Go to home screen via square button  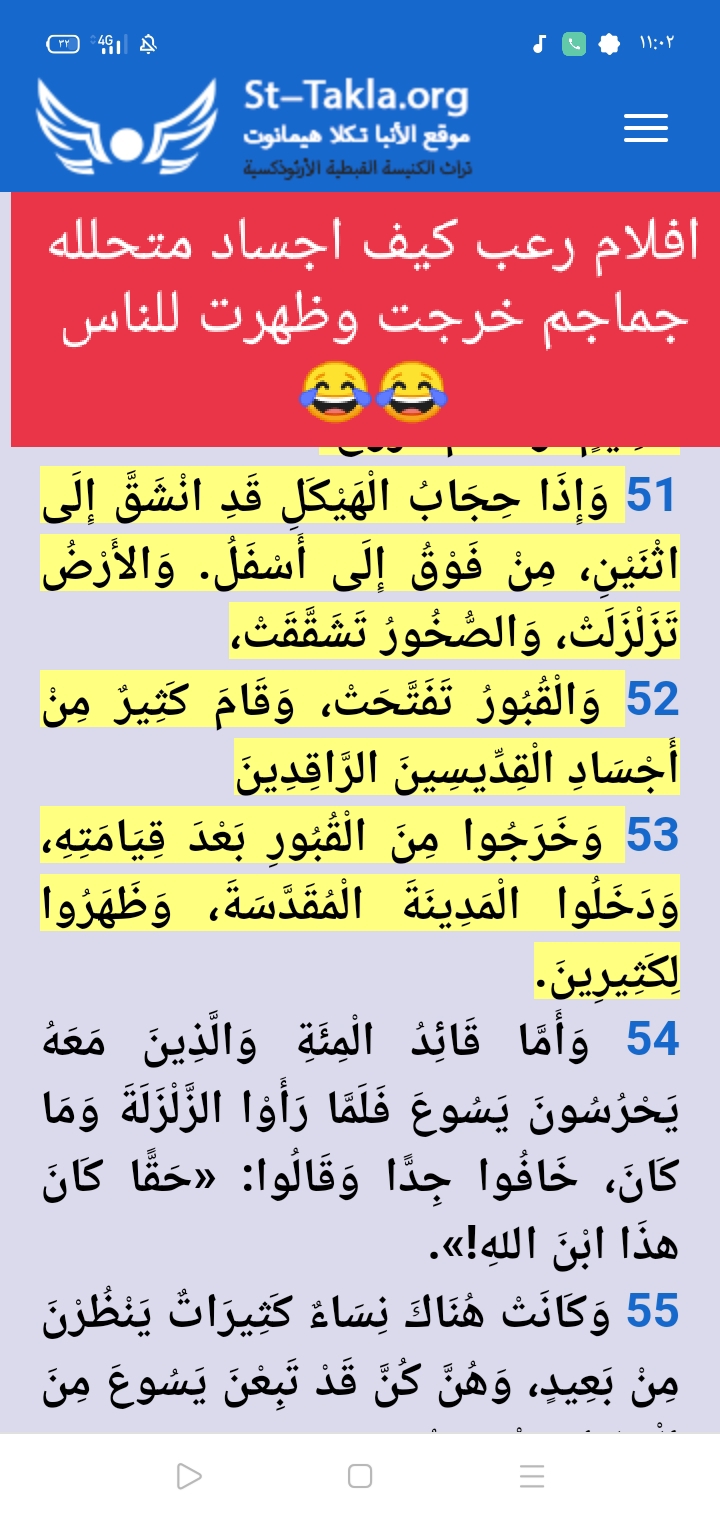coord(360,1475)
